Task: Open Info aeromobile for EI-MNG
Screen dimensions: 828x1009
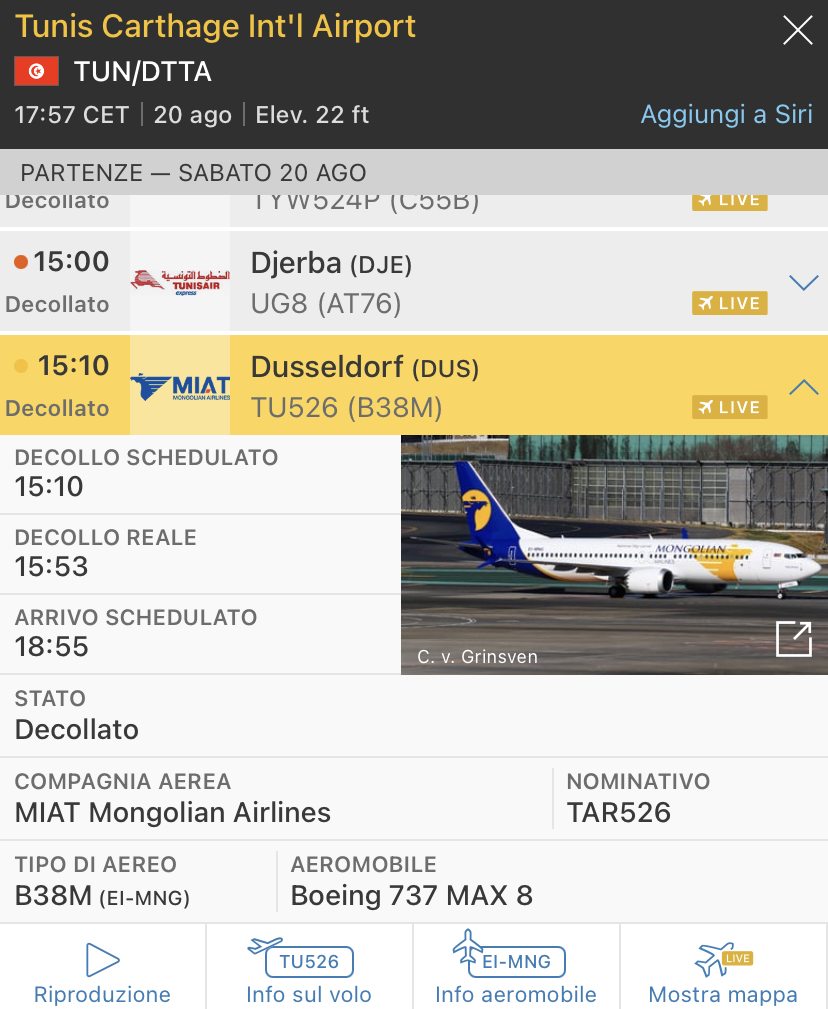Action: tap(516, 974)
